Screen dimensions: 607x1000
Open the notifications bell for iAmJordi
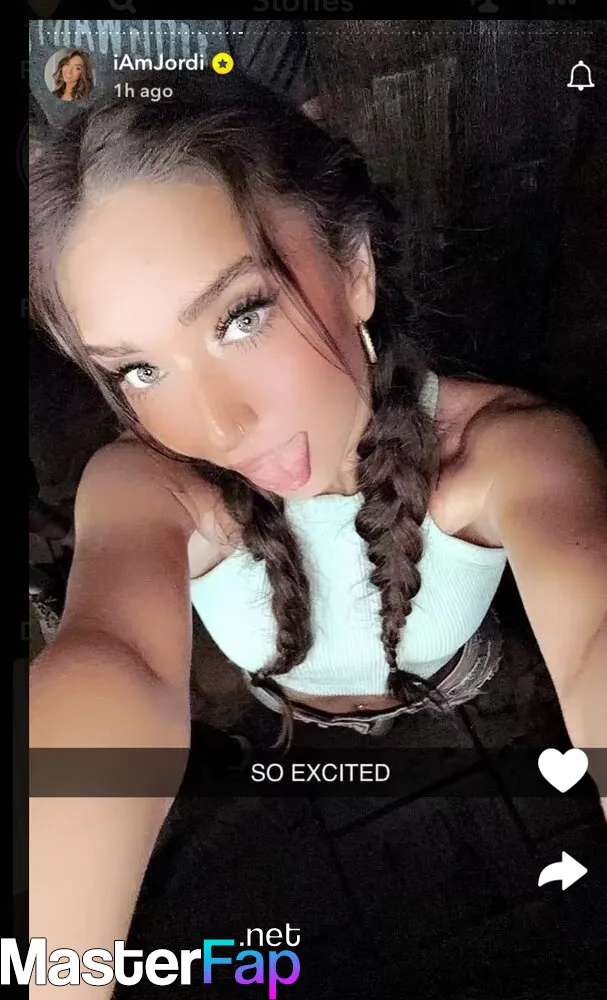pos(580,76)
